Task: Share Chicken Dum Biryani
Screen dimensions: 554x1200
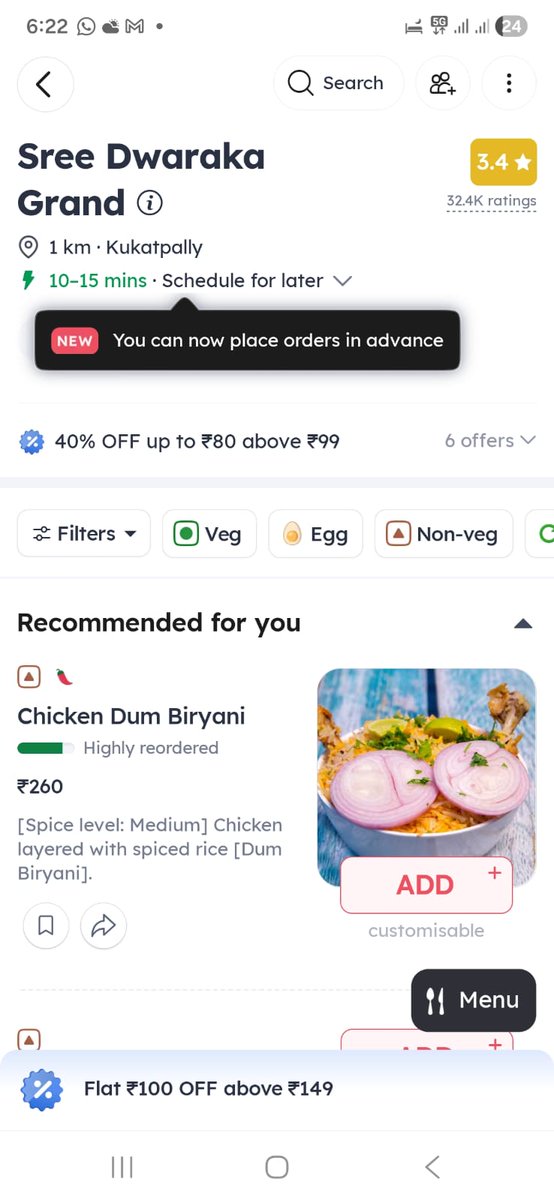Action: click(x=103, y=926)
